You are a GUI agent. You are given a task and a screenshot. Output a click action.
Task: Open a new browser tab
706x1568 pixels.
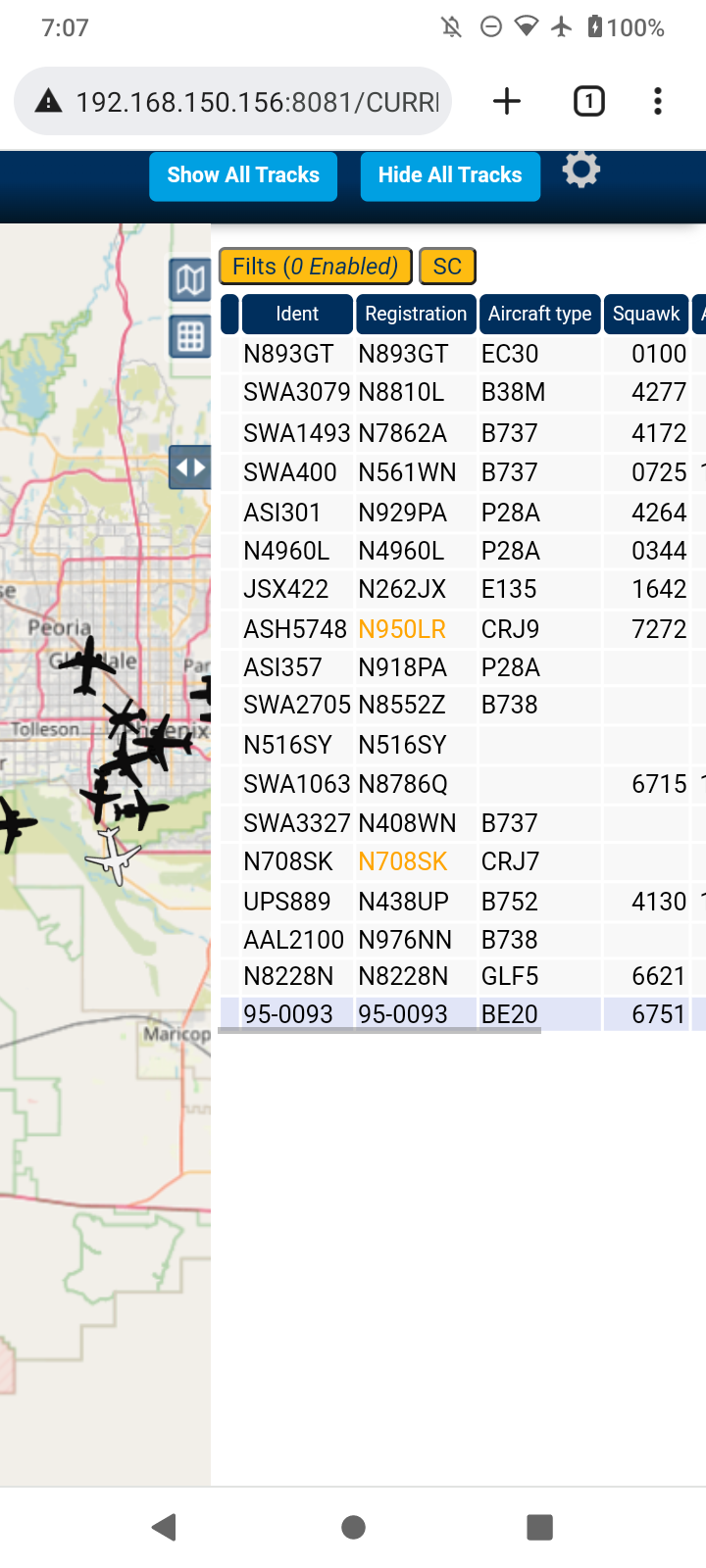[x=507, y=101]
